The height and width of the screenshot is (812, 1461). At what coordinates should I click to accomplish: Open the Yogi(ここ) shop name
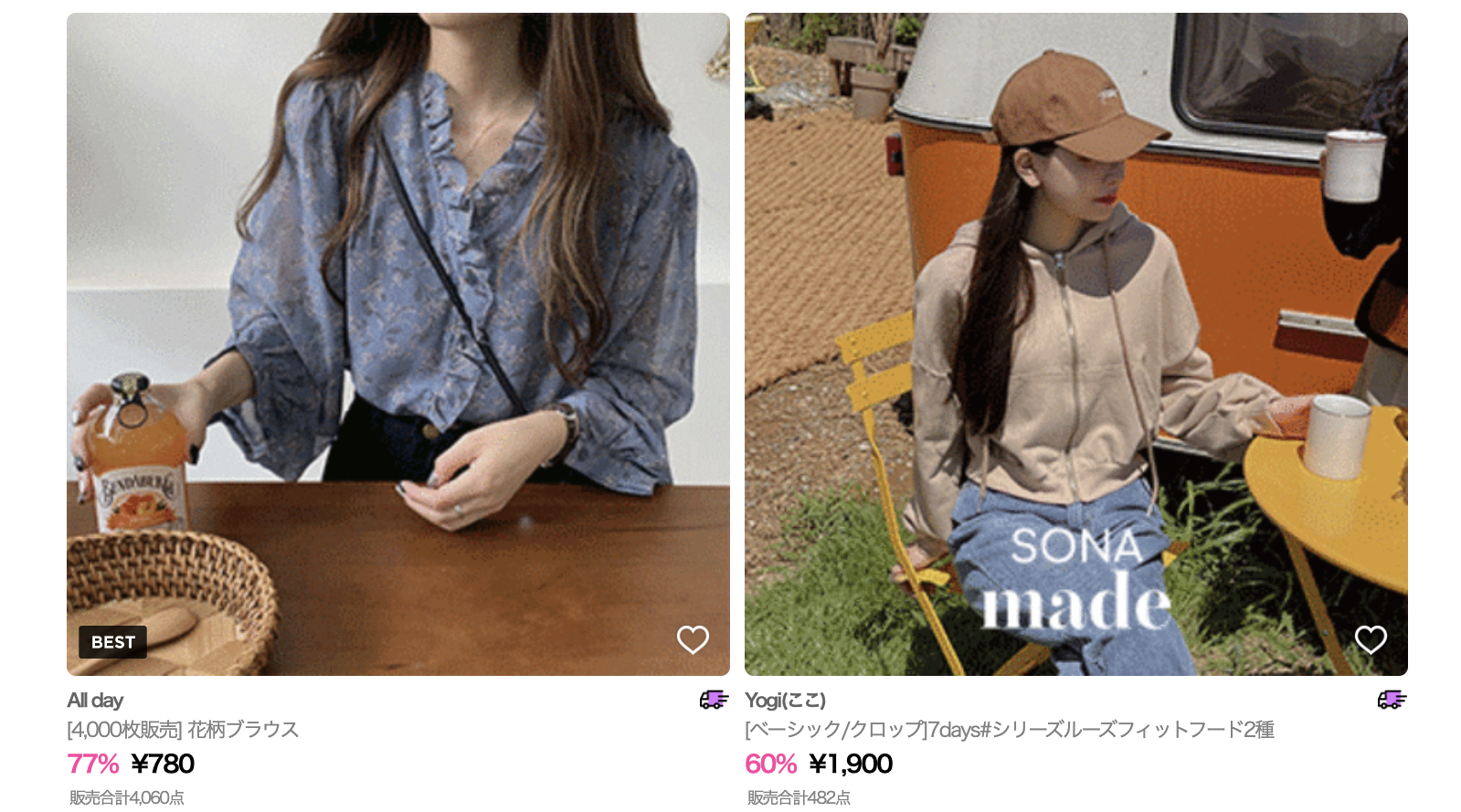[785, 701]
